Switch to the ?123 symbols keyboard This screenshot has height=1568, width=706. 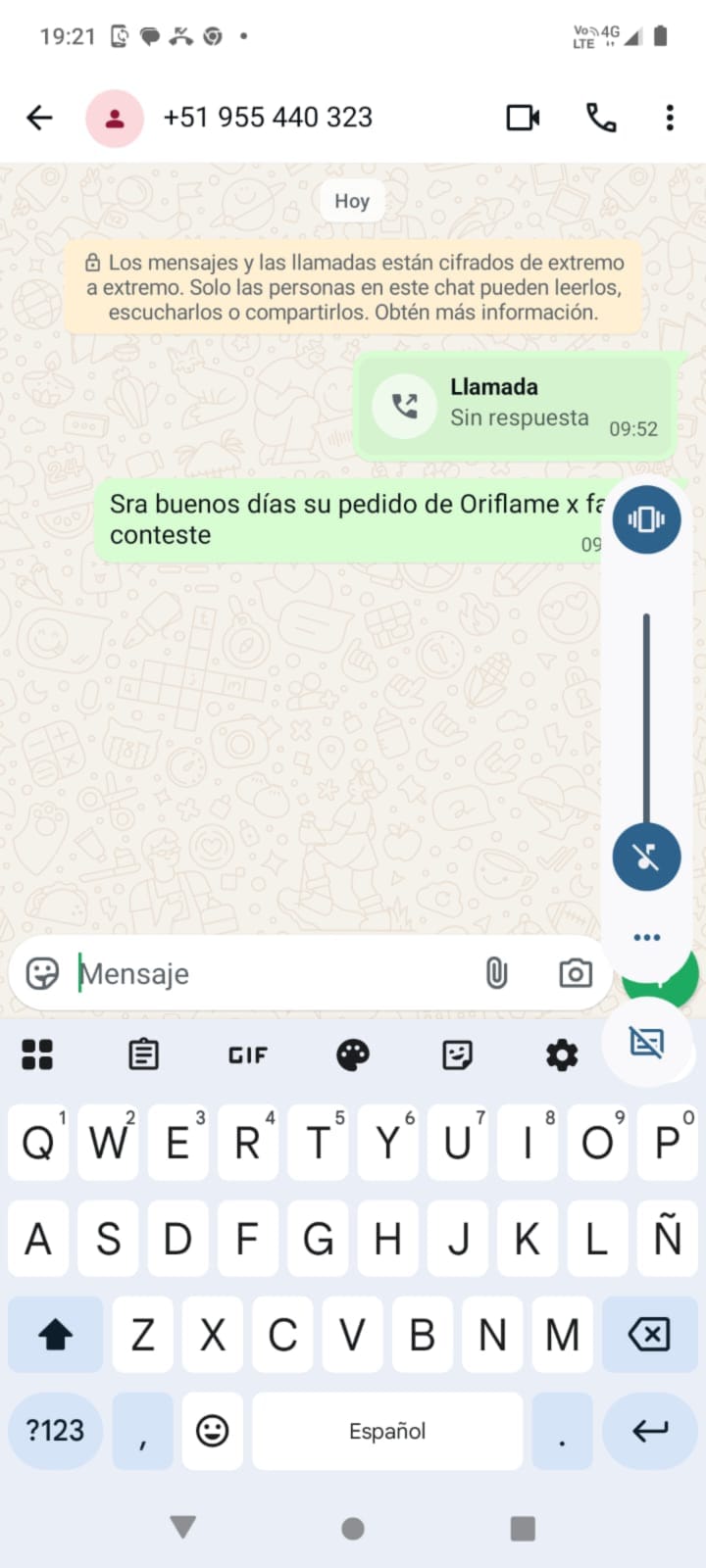point(55,1431)
